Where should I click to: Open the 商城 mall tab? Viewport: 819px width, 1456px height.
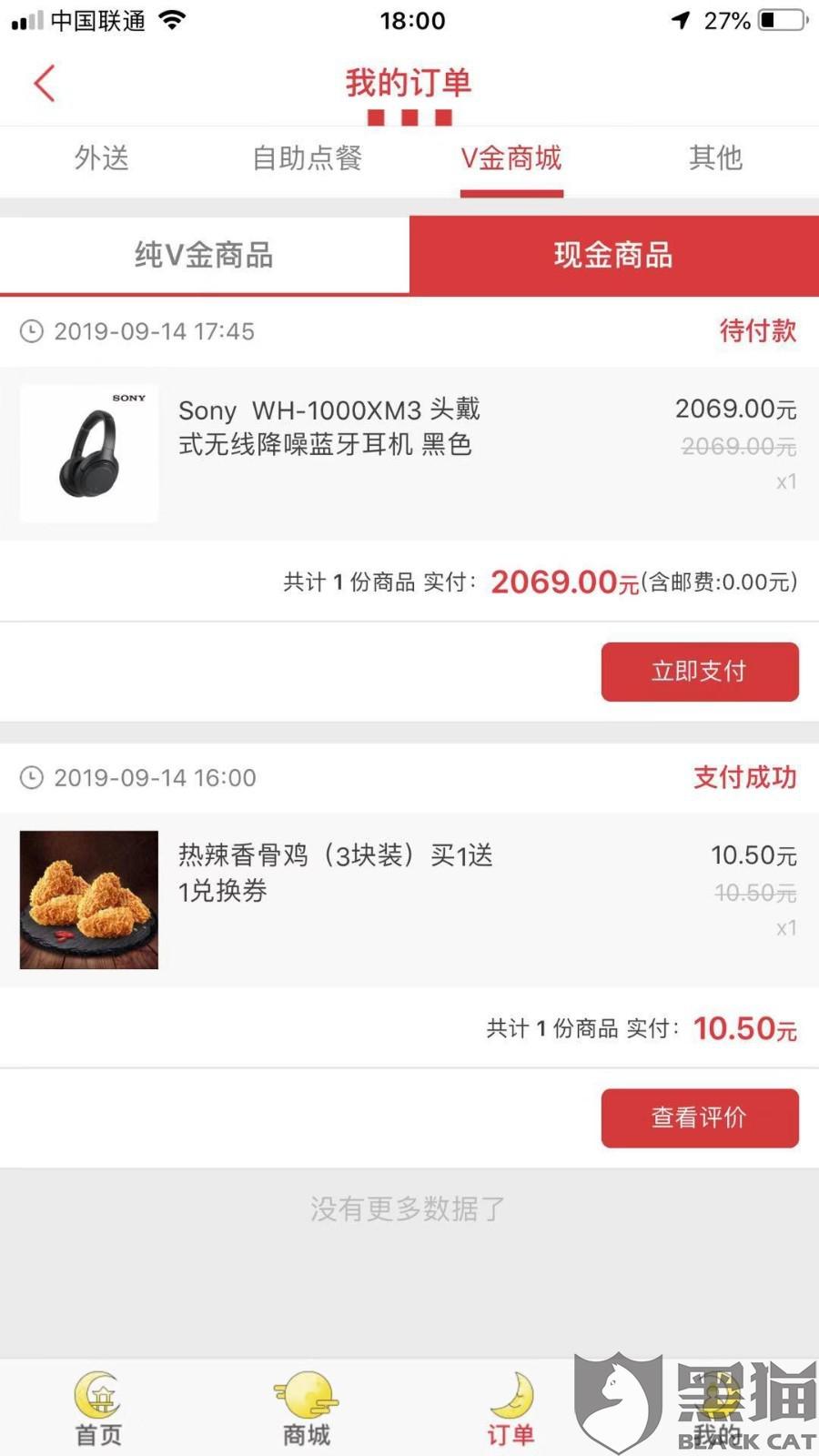pos(306,1409)
